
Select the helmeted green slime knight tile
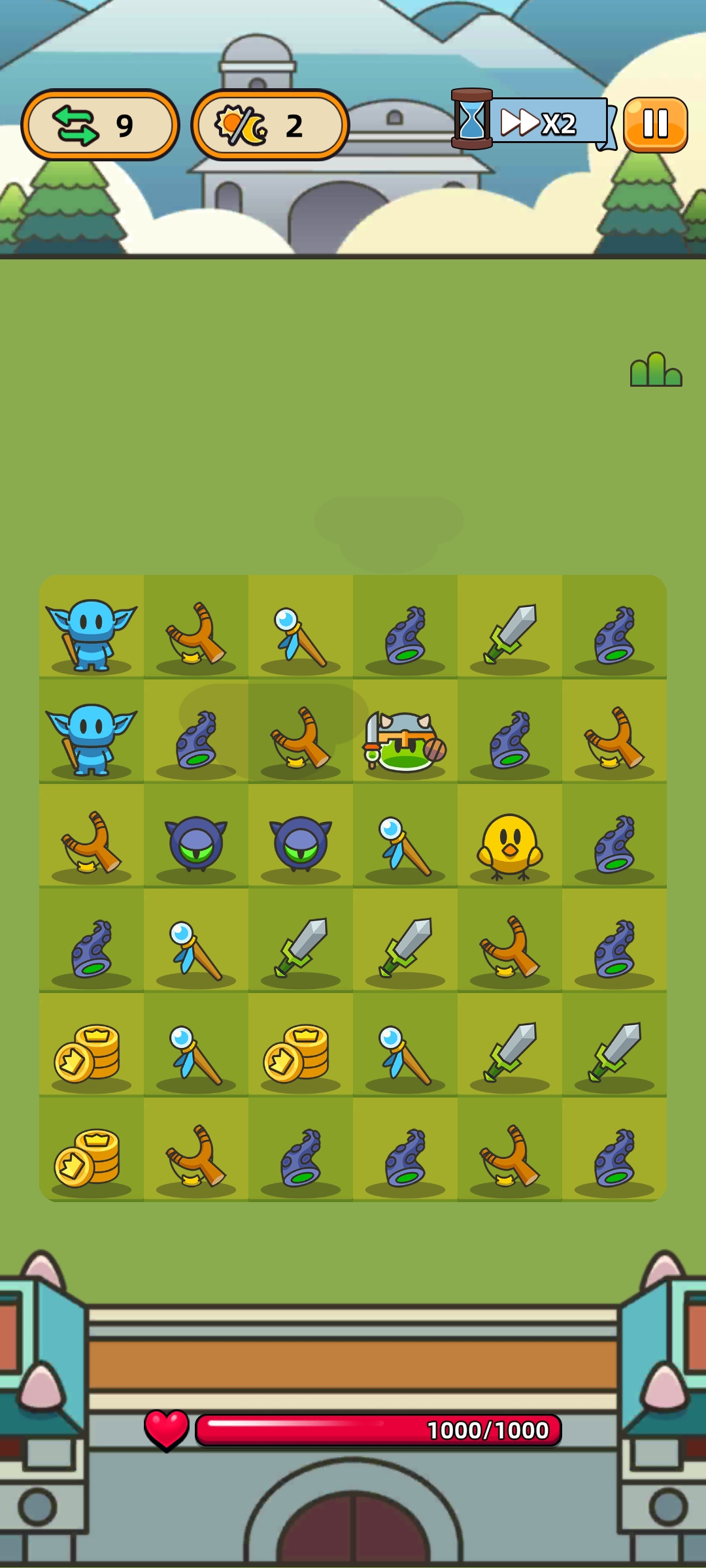pyautogui.click(x=405, y=742)
